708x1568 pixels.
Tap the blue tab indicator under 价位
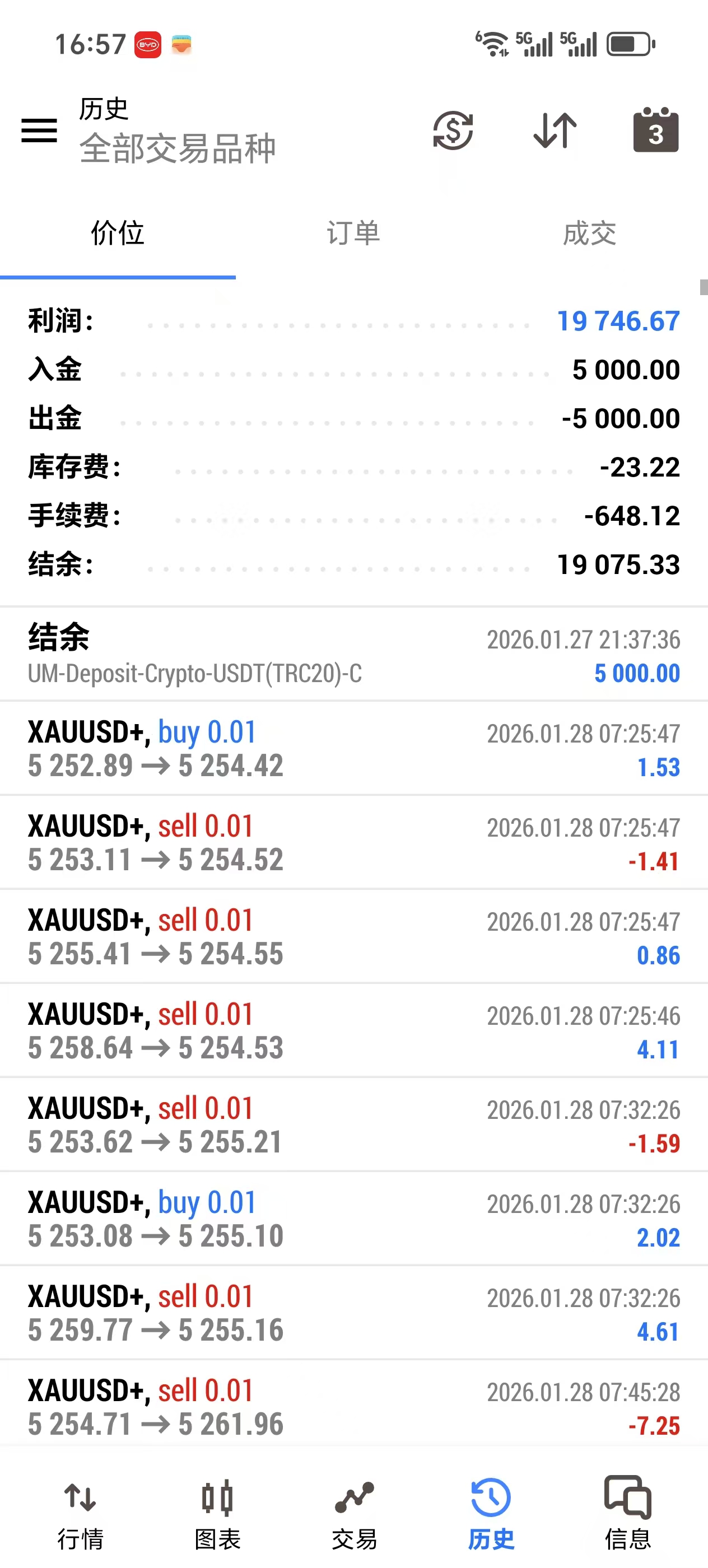118,278
